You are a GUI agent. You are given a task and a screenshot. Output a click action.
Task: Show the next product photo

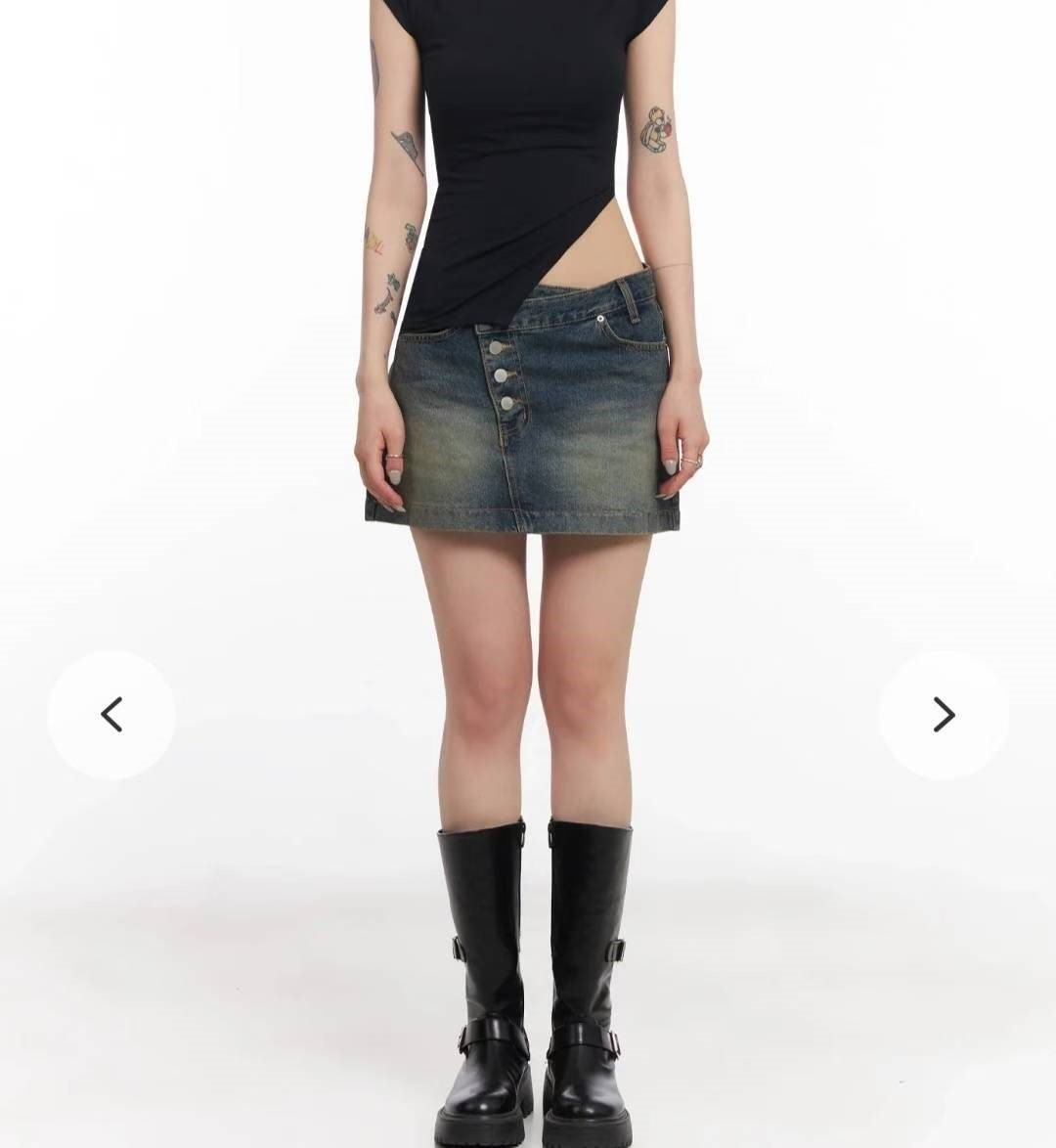click(x=944, y=715)
